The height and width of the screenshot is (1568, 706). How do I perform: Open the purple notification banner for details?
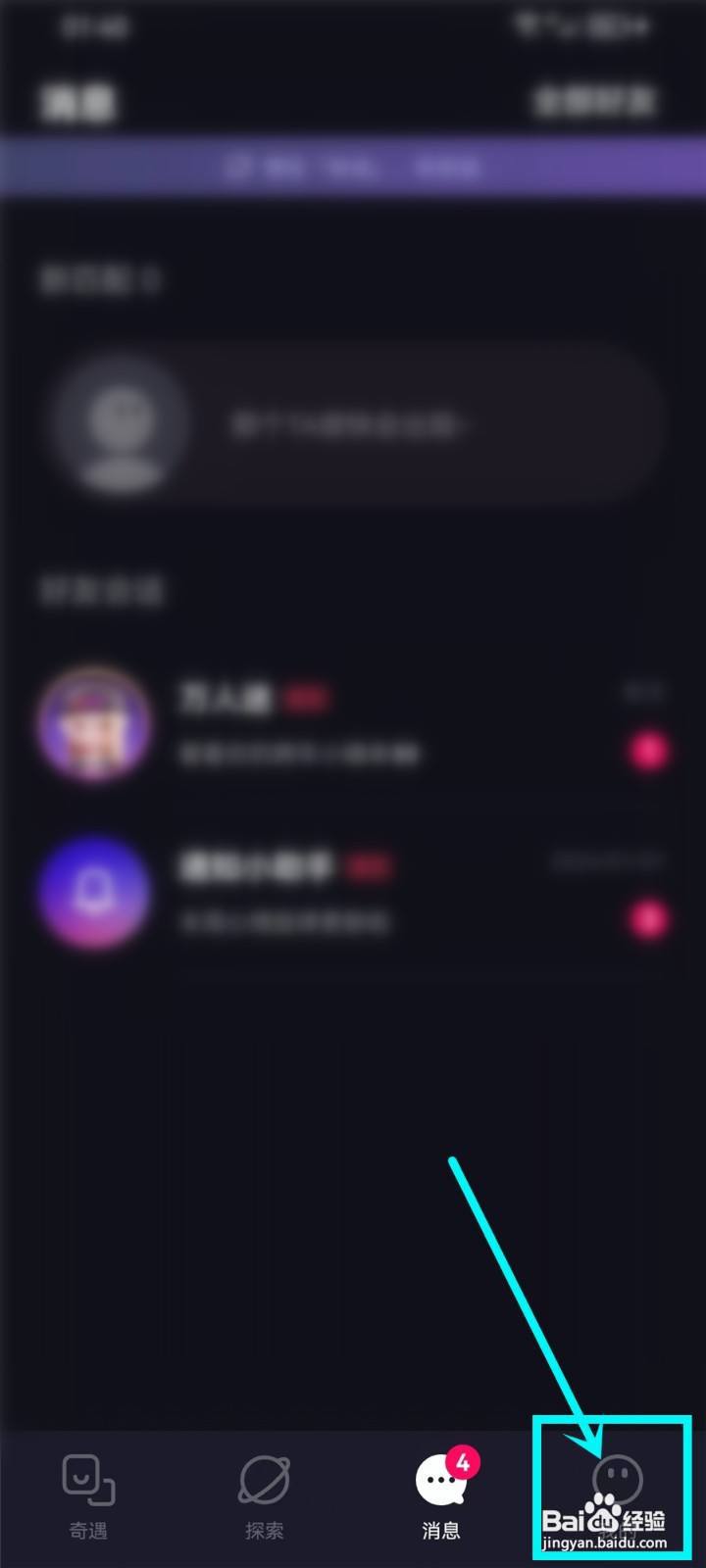pos(353,166)
